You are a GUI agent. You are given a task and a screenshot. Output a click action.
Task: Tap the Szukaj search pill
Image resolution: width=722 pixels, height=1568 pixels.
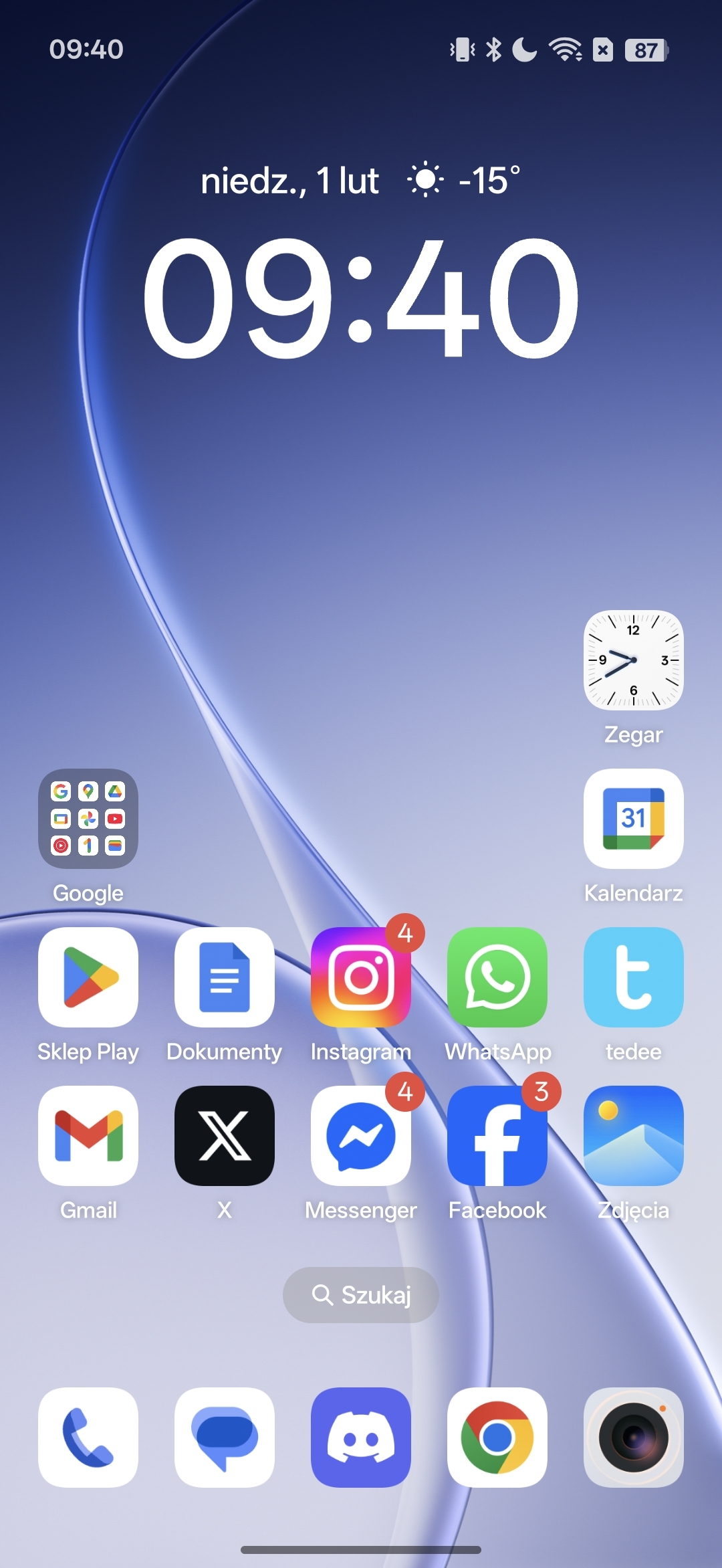[361, 1295]
